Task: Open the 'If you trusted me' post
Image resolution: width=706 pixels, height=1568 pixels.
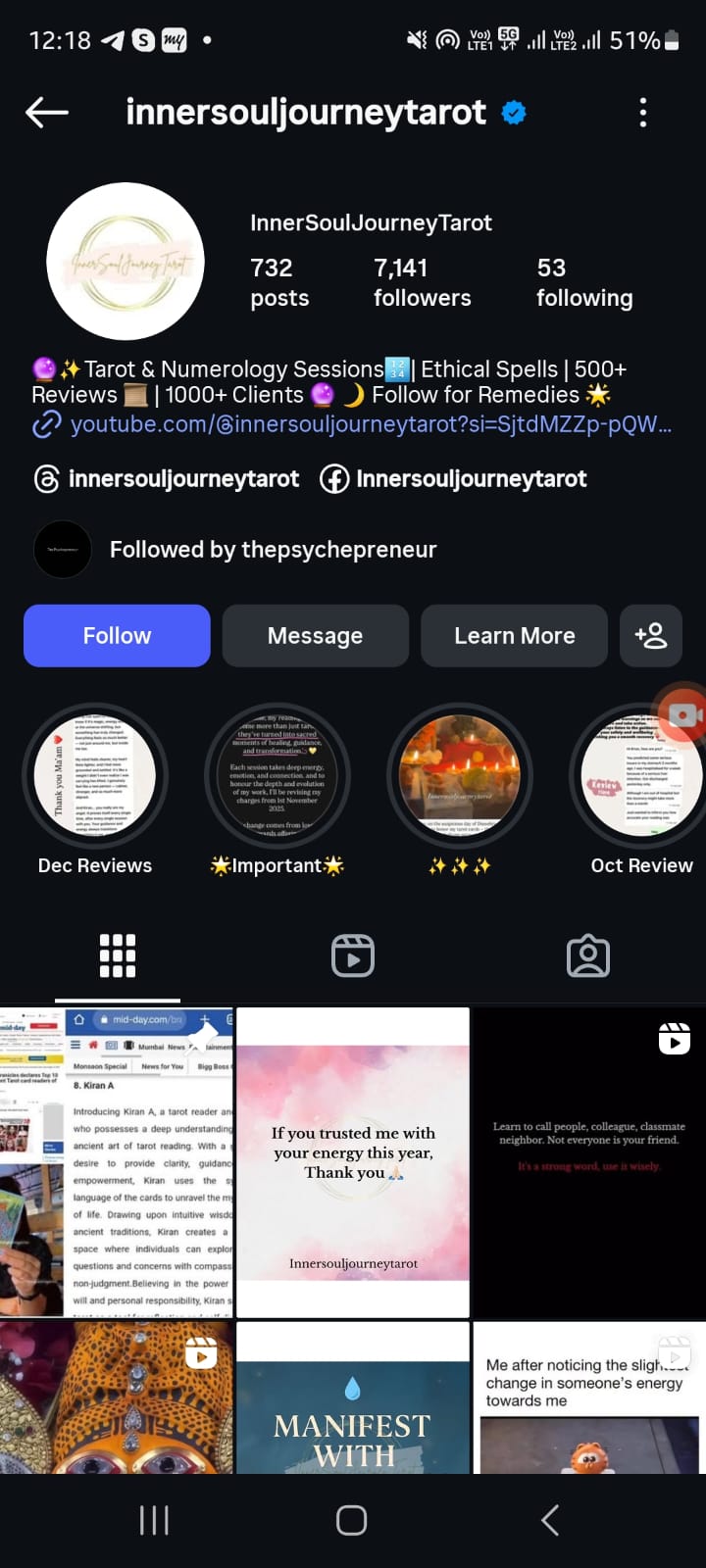Action: click(x=353, y=1161)
